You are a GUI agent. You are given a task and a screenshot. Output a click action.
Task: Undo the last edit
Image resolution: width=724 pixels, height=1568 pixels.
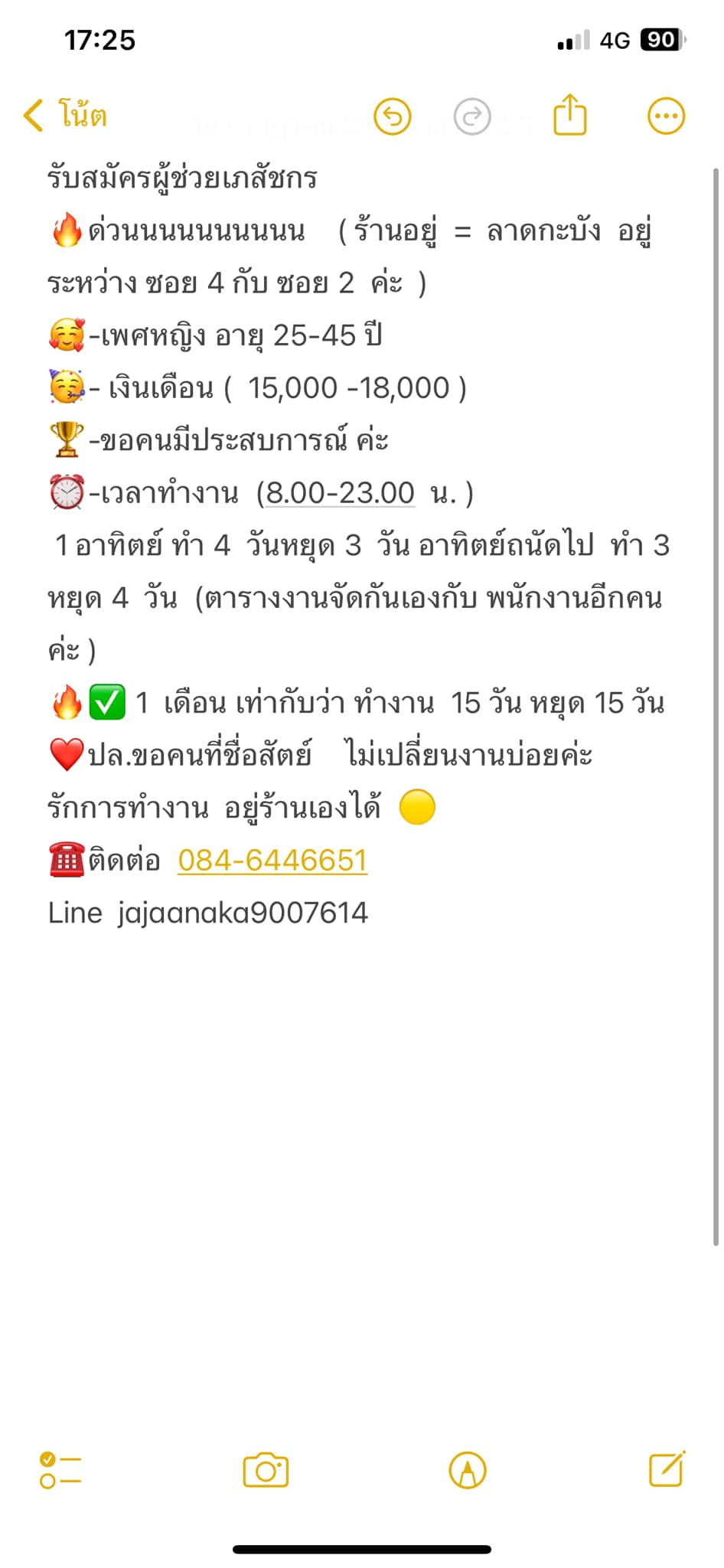tap(393, 117)
